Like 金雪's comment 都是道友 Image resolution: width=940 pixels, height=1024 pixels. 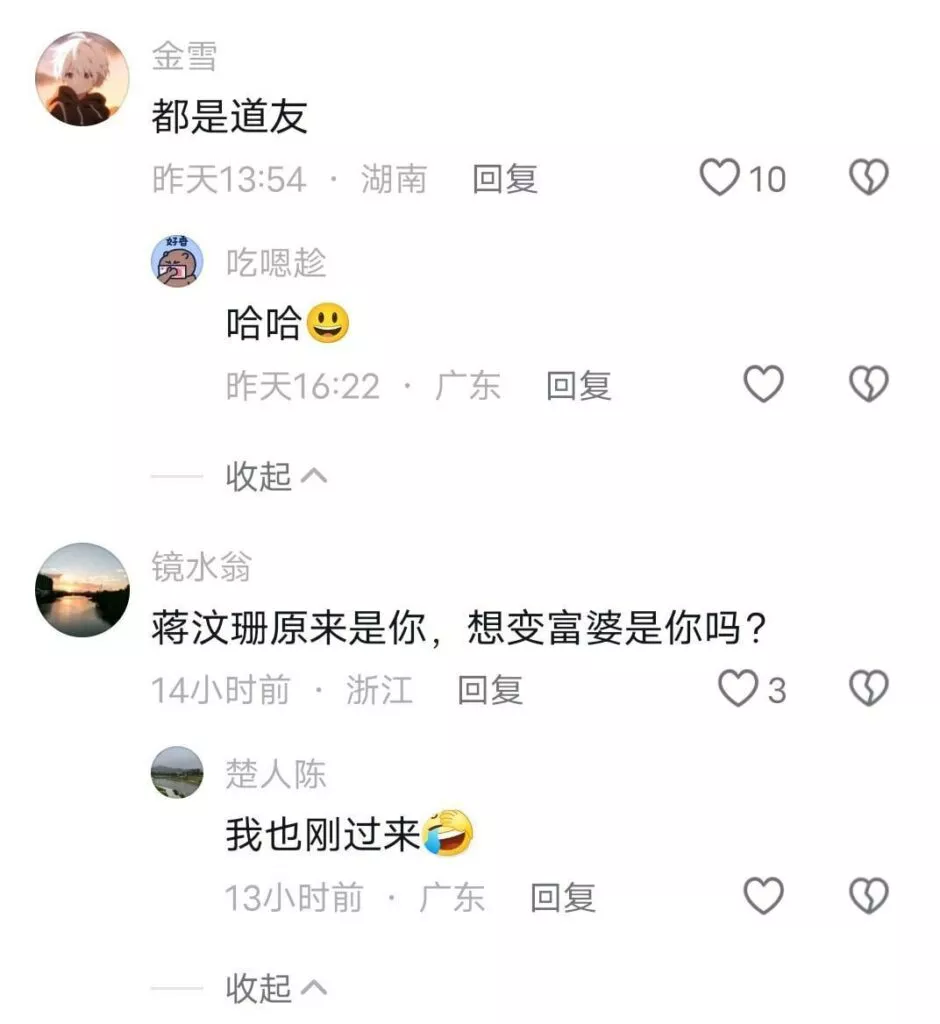click(x=719, y=179)
